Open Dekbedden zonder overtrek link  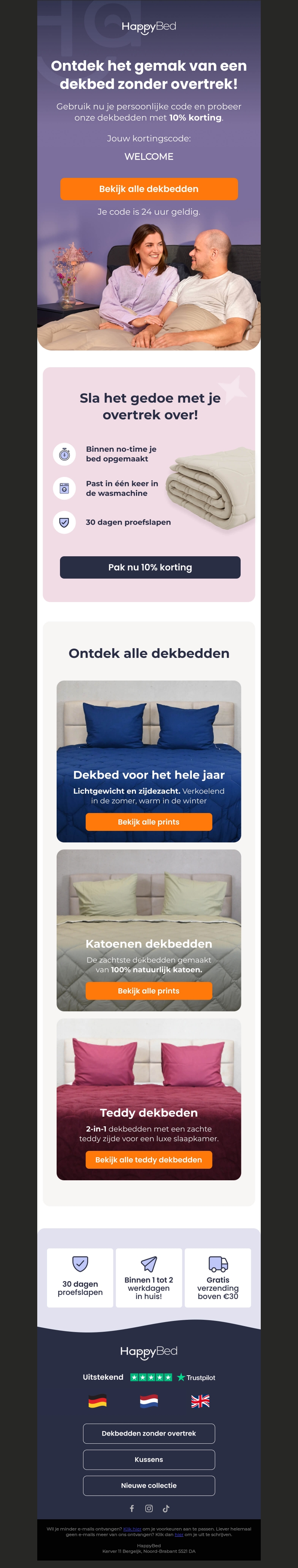pyautogui.click(x=149, y=1433)
